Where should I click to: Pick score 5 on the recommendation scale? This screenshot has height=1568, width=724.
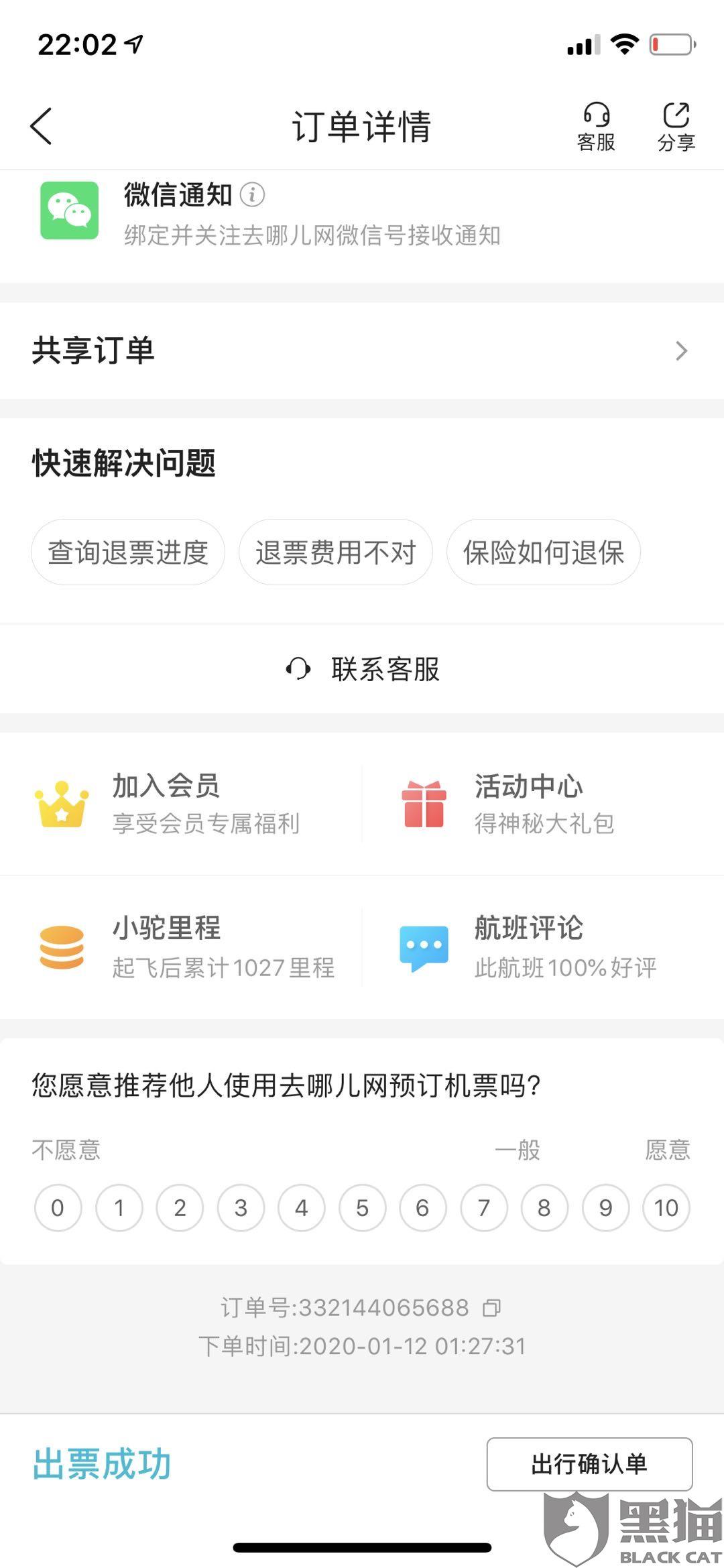click(x=362, y=1208)
